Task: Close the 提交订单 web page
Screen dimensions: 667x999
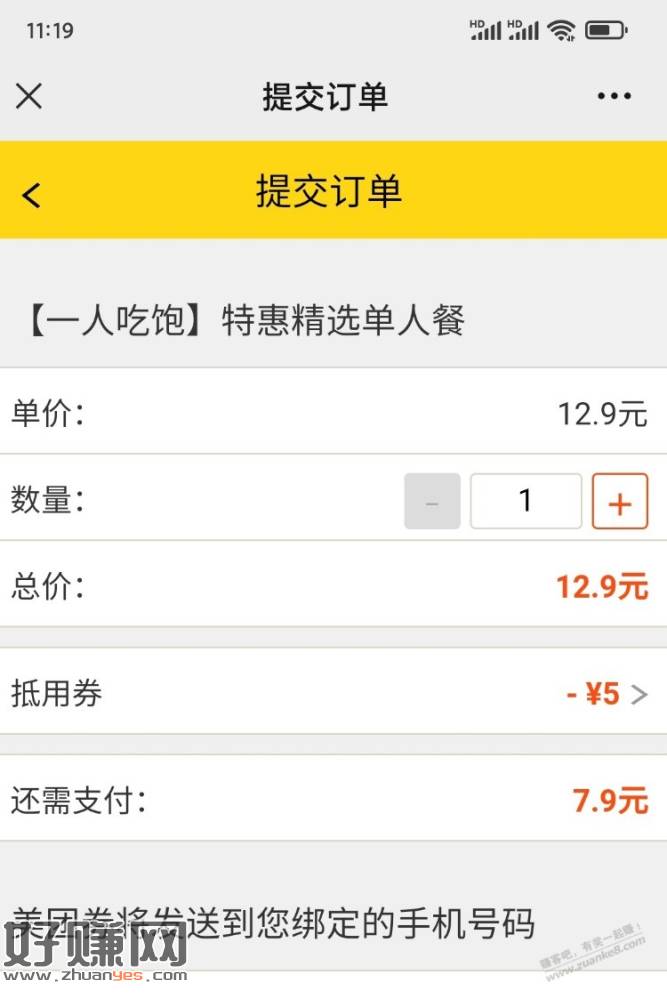Action: pyautogui.click(x=29, y=96)
